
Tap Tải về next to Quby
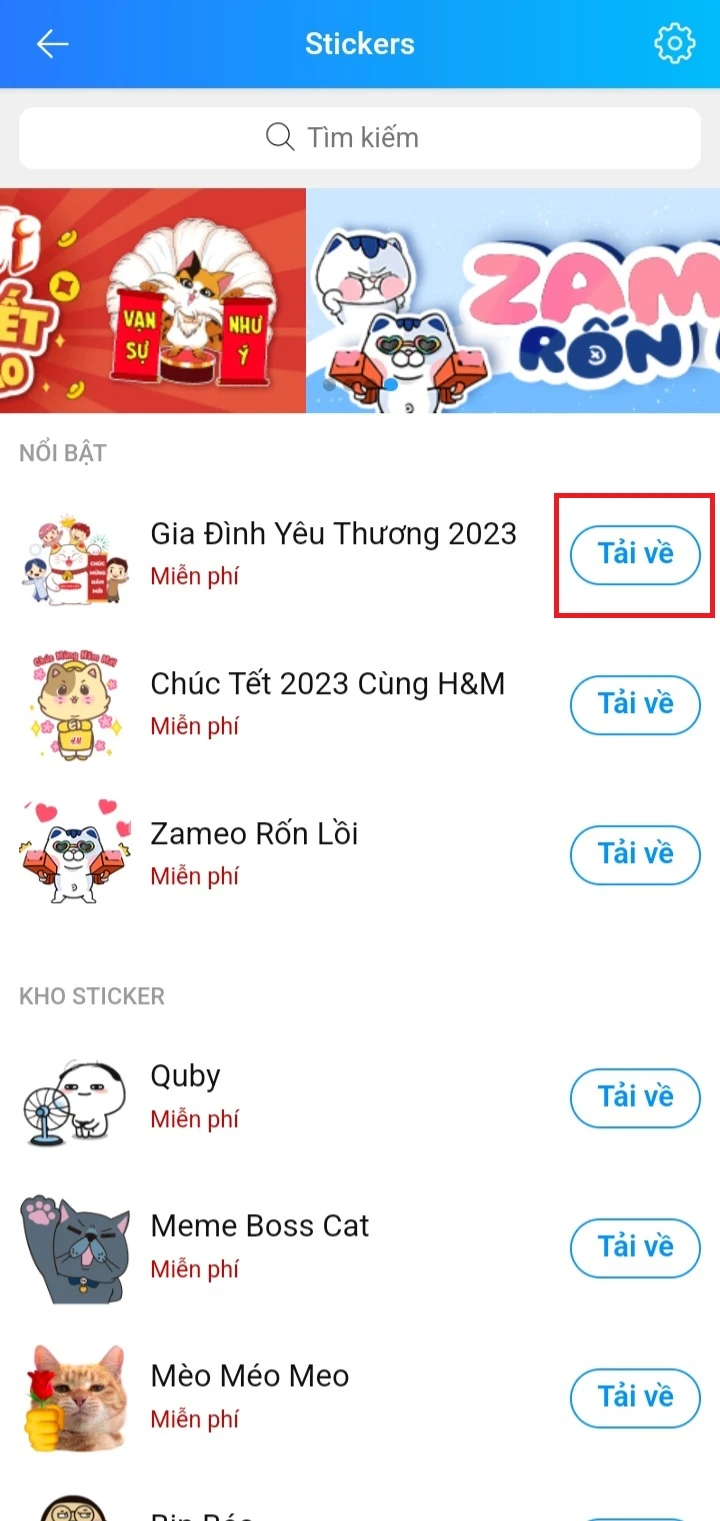[x=634, y=1098]
